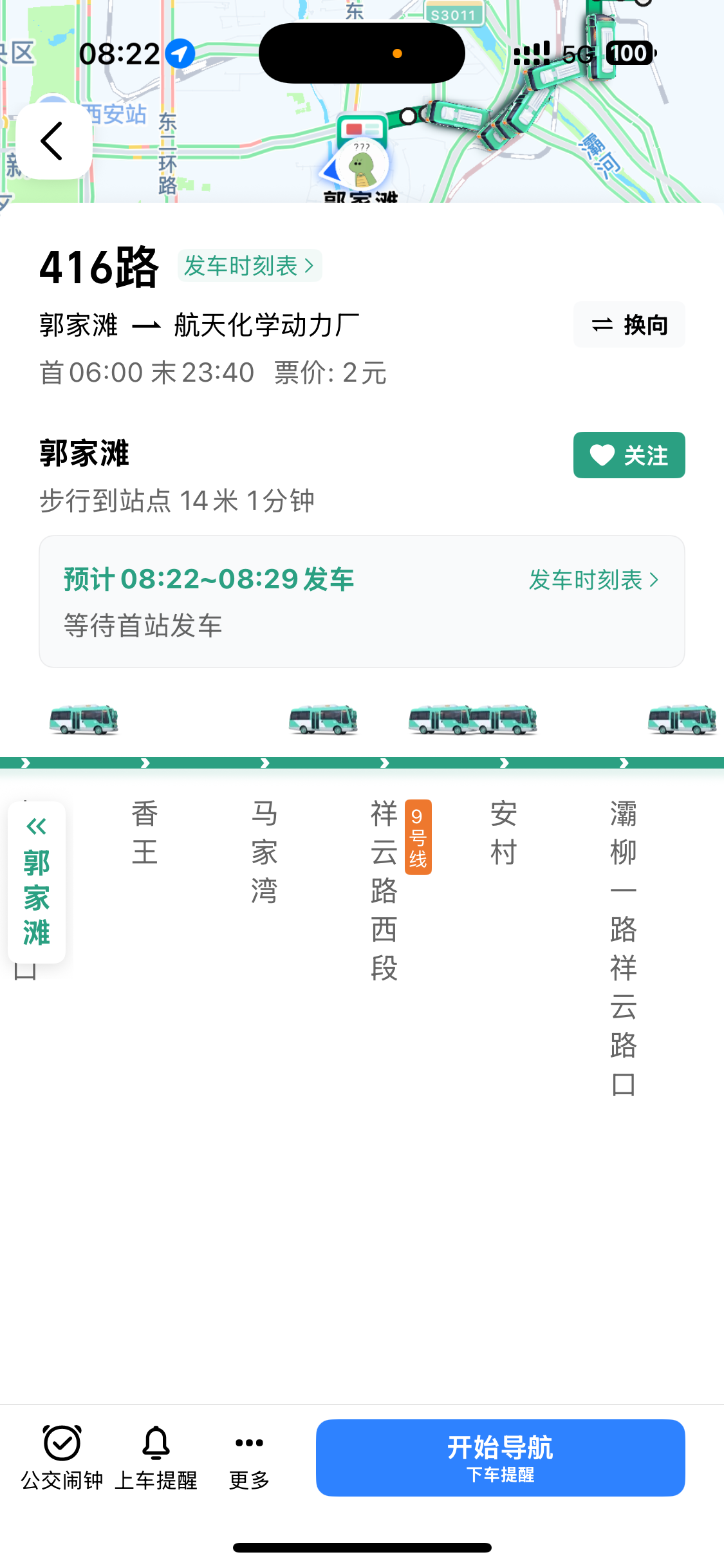Open 发车时刻表 next to 416路 title

(x=249, y=266)
